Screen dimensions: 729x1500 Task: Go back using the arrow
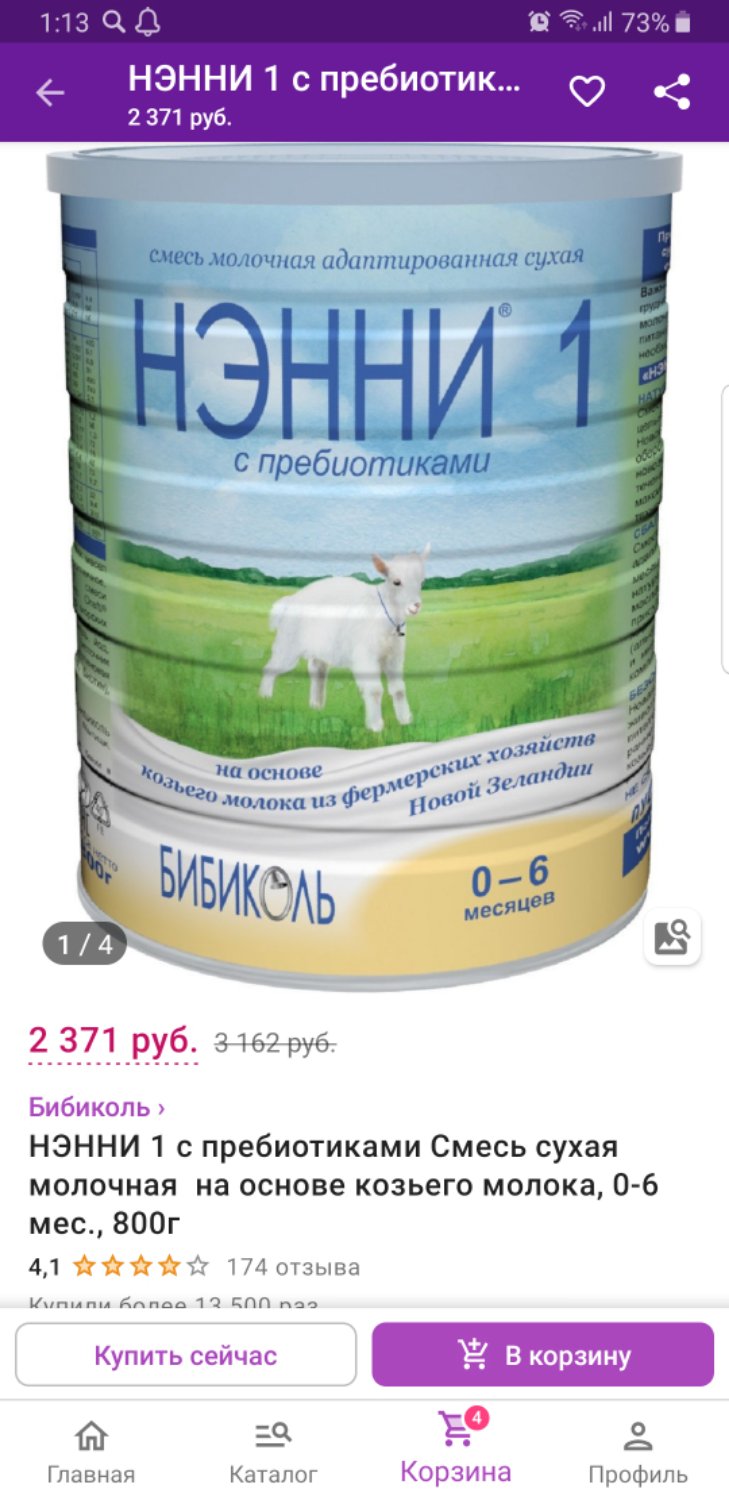tap(49, 93)
